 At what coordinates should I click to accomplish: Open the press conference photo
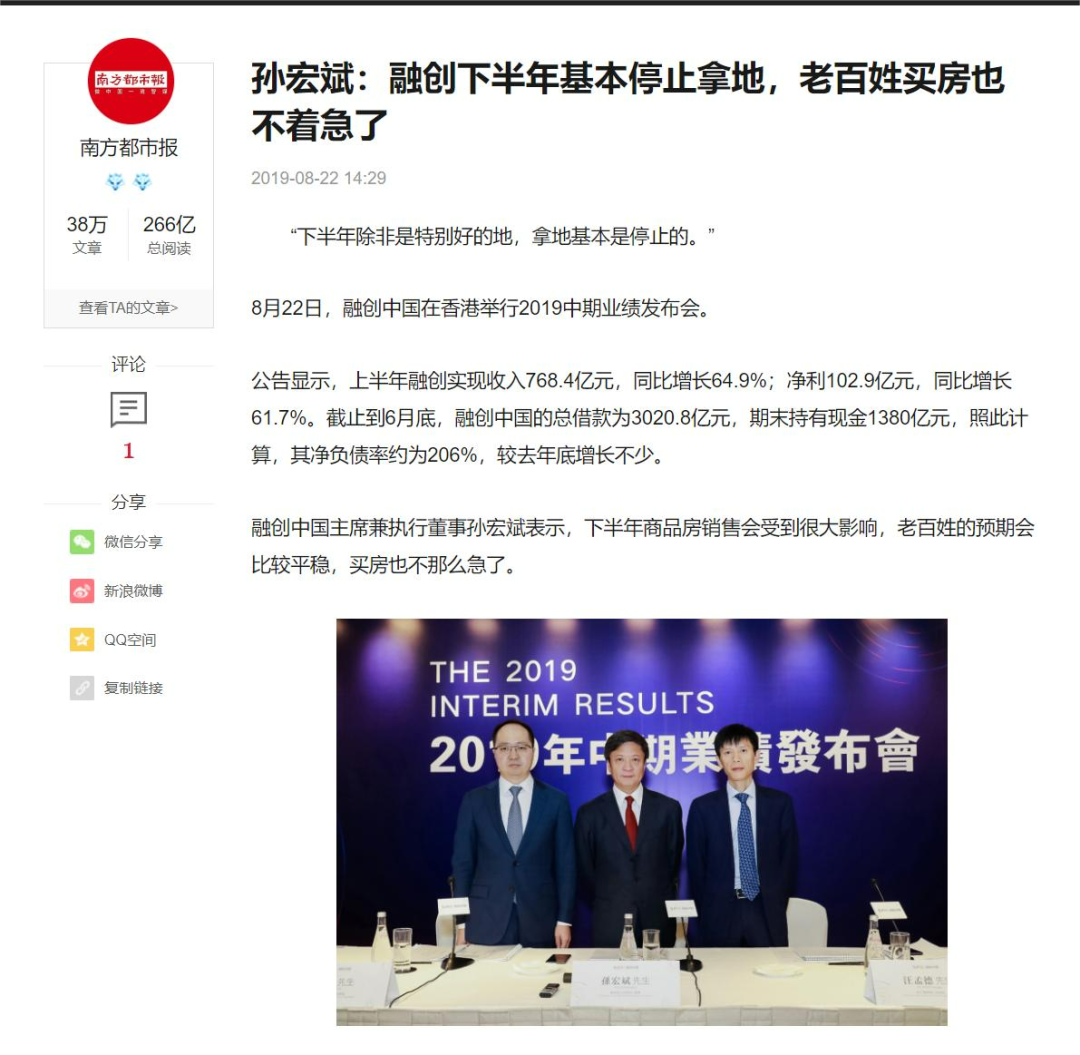coord(641,821)
